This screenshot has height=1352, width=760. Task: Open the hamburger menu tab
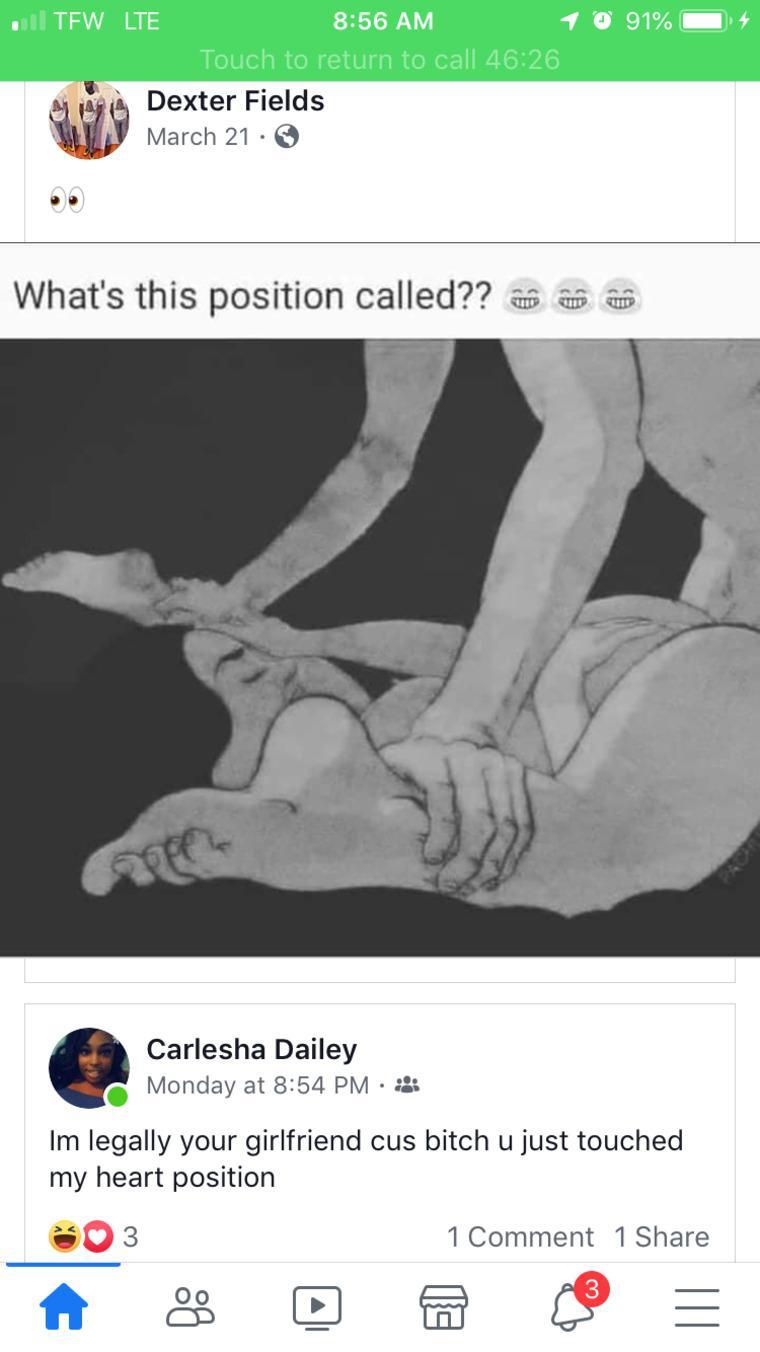pyautogui.click(x=697, y=1306)
